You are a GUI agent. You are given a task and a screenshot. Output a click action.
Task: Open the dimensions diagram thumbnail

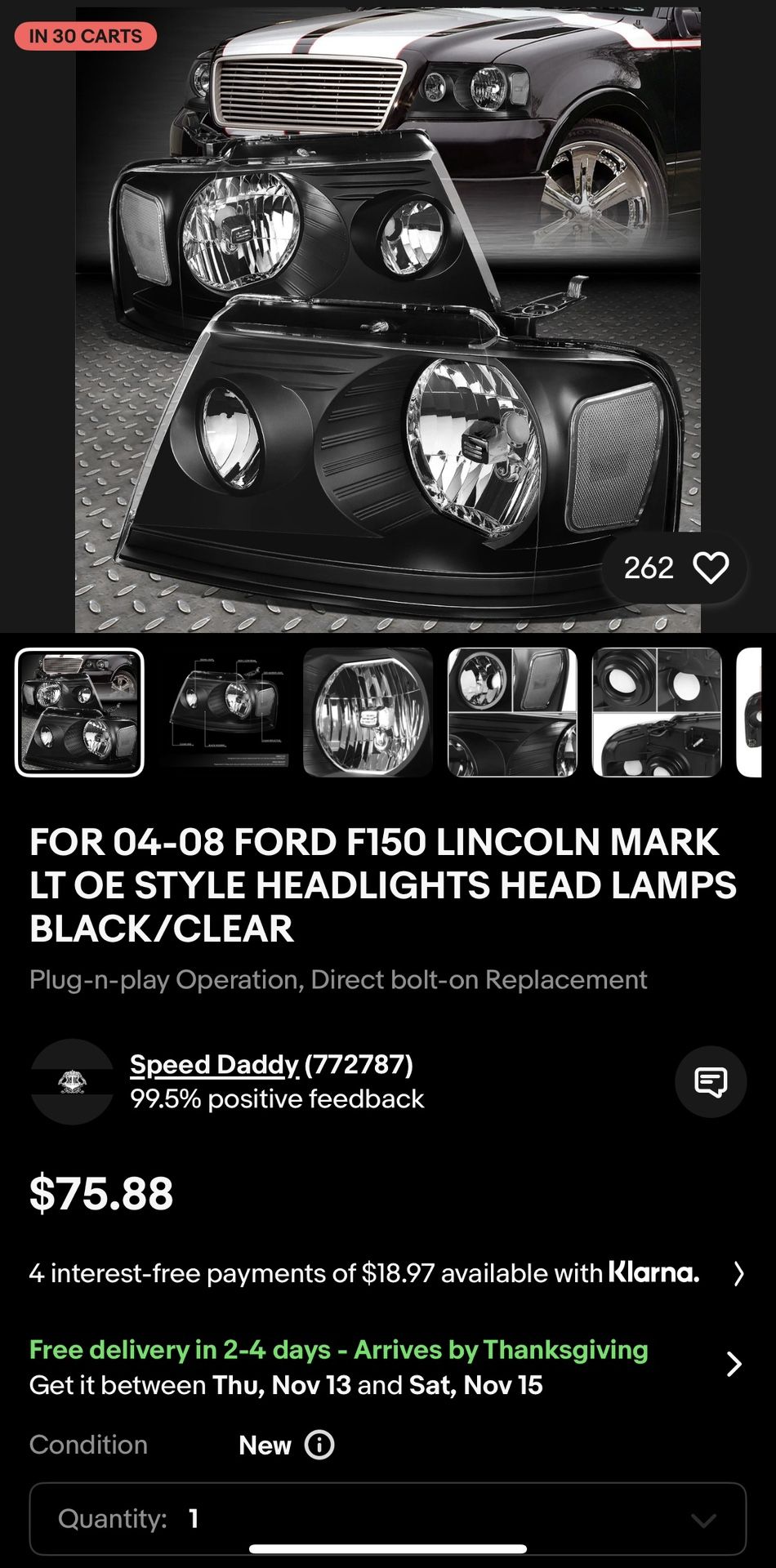[x=224, y=710]
